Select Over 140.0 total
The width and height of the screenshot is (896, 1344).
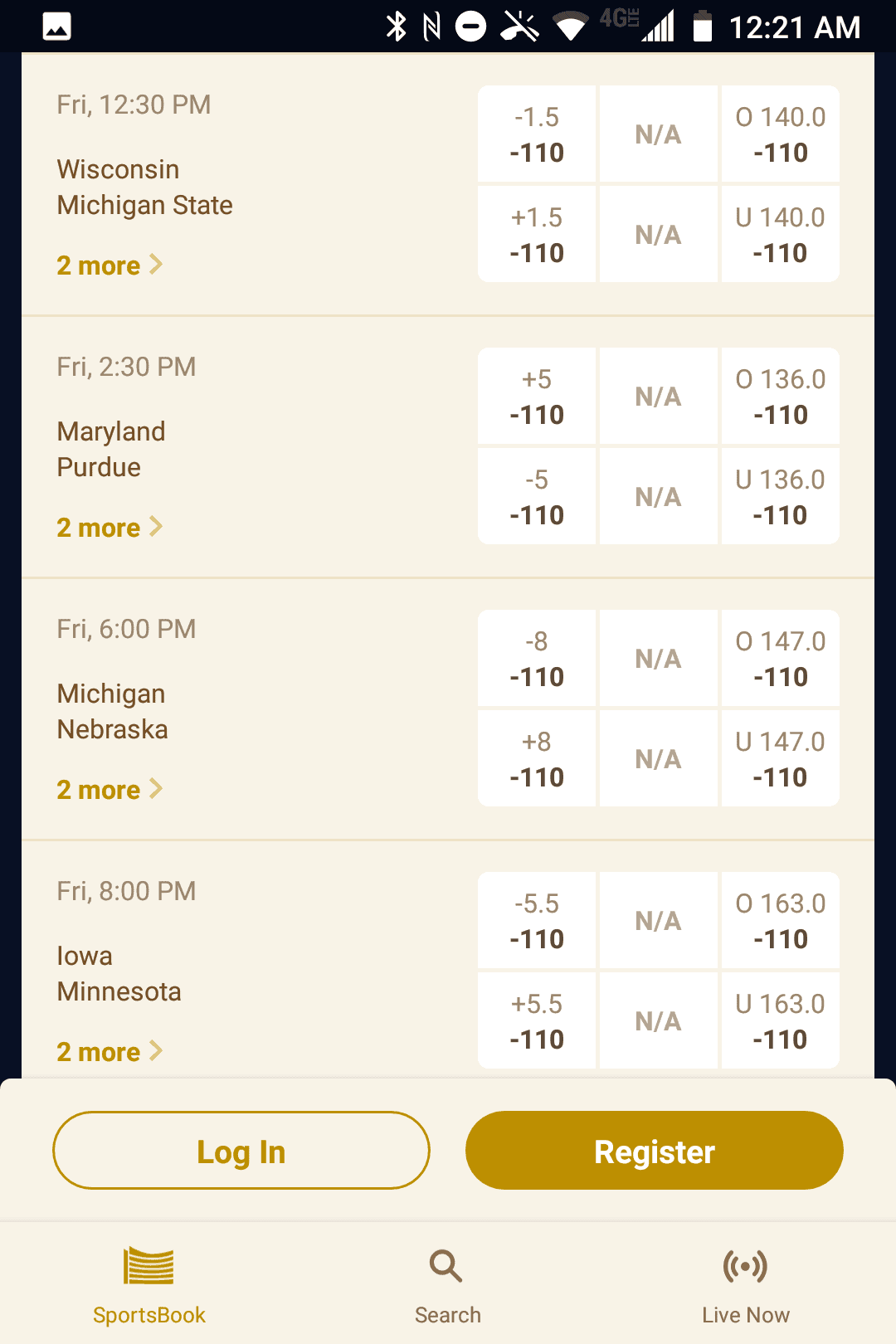[781, 134]
